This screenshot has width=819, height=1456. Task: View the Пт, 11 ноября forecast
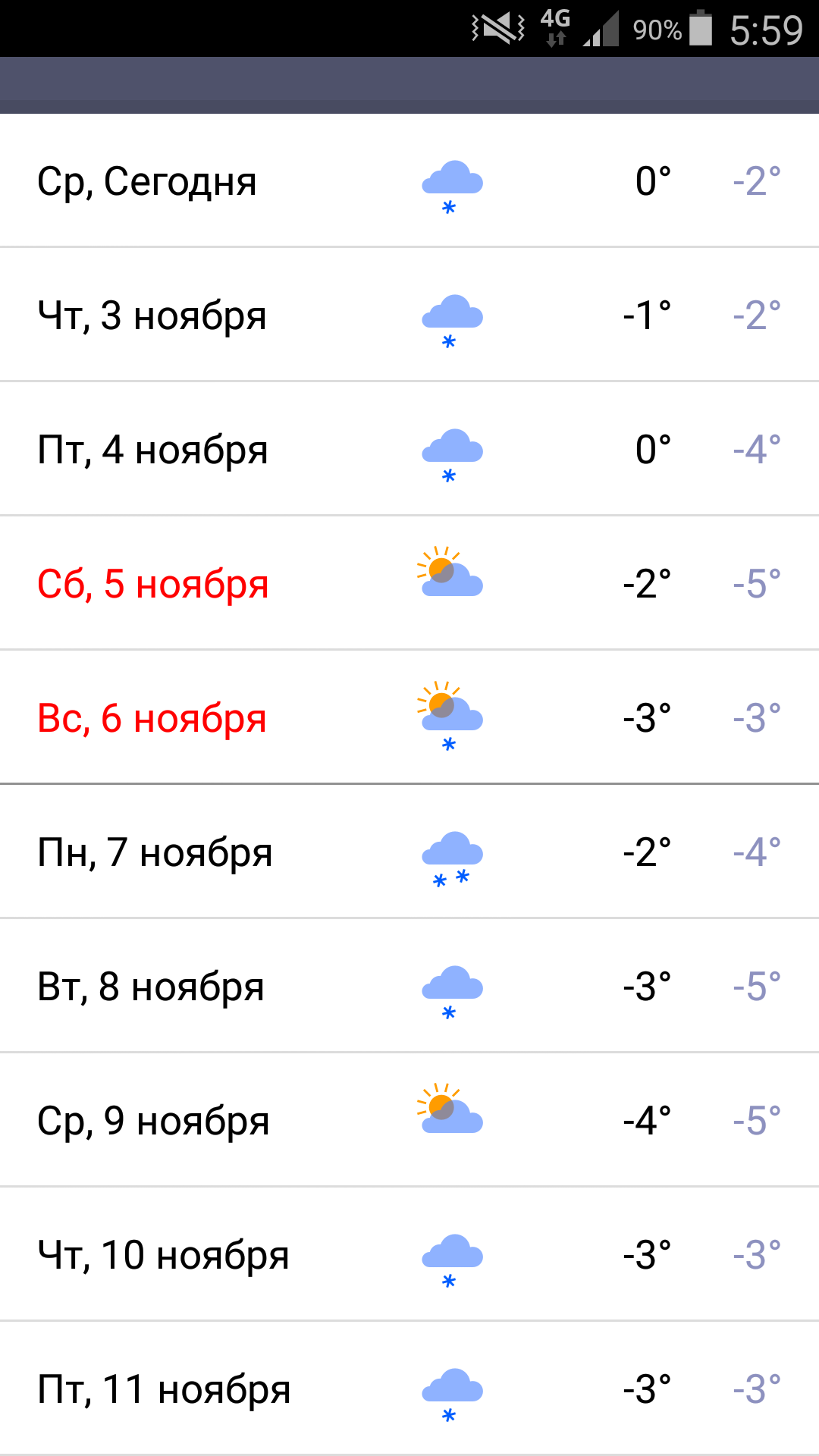tap(409, 1389)
